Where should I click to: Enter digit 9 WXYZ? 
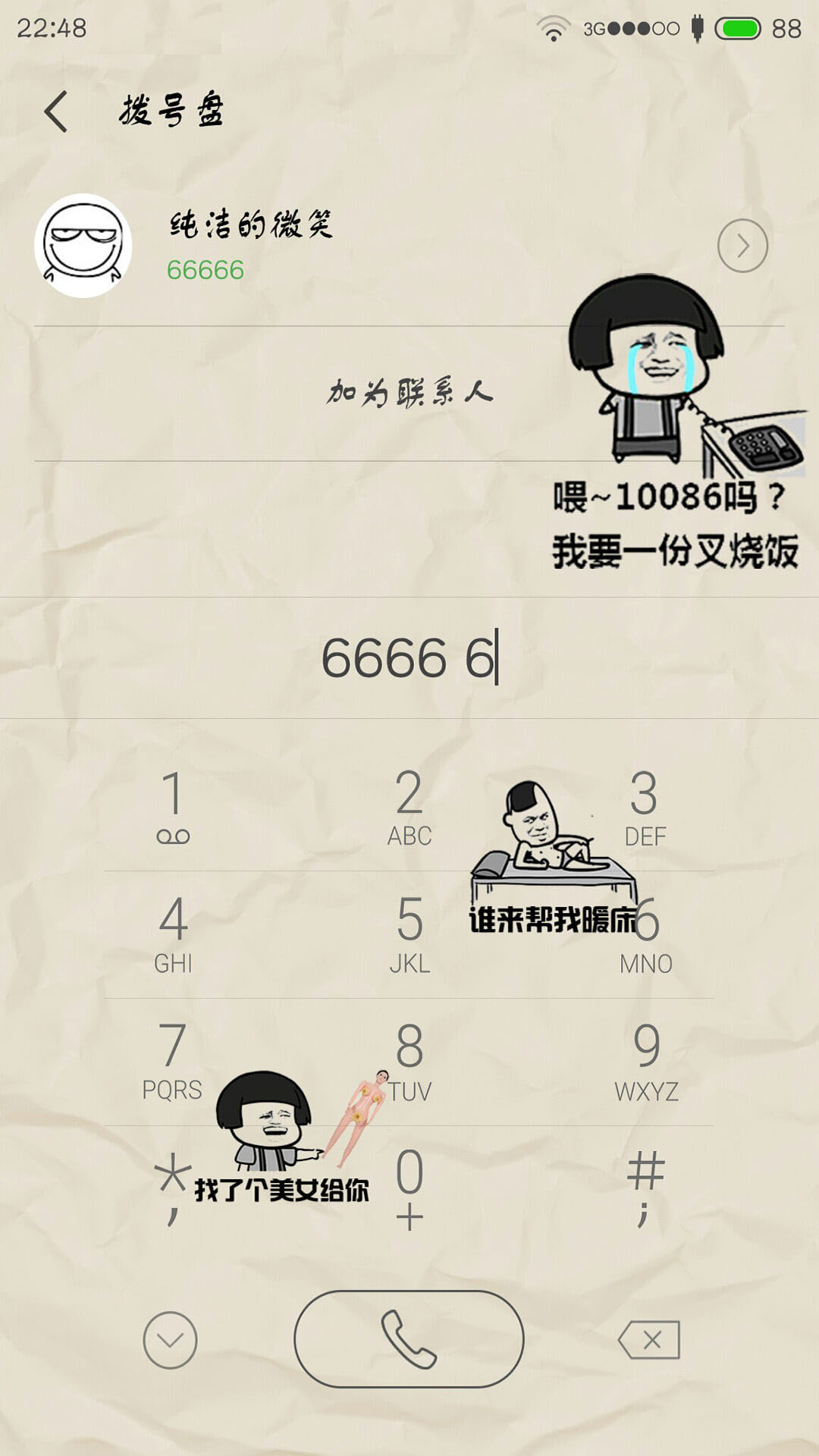tap(645, 1062)
